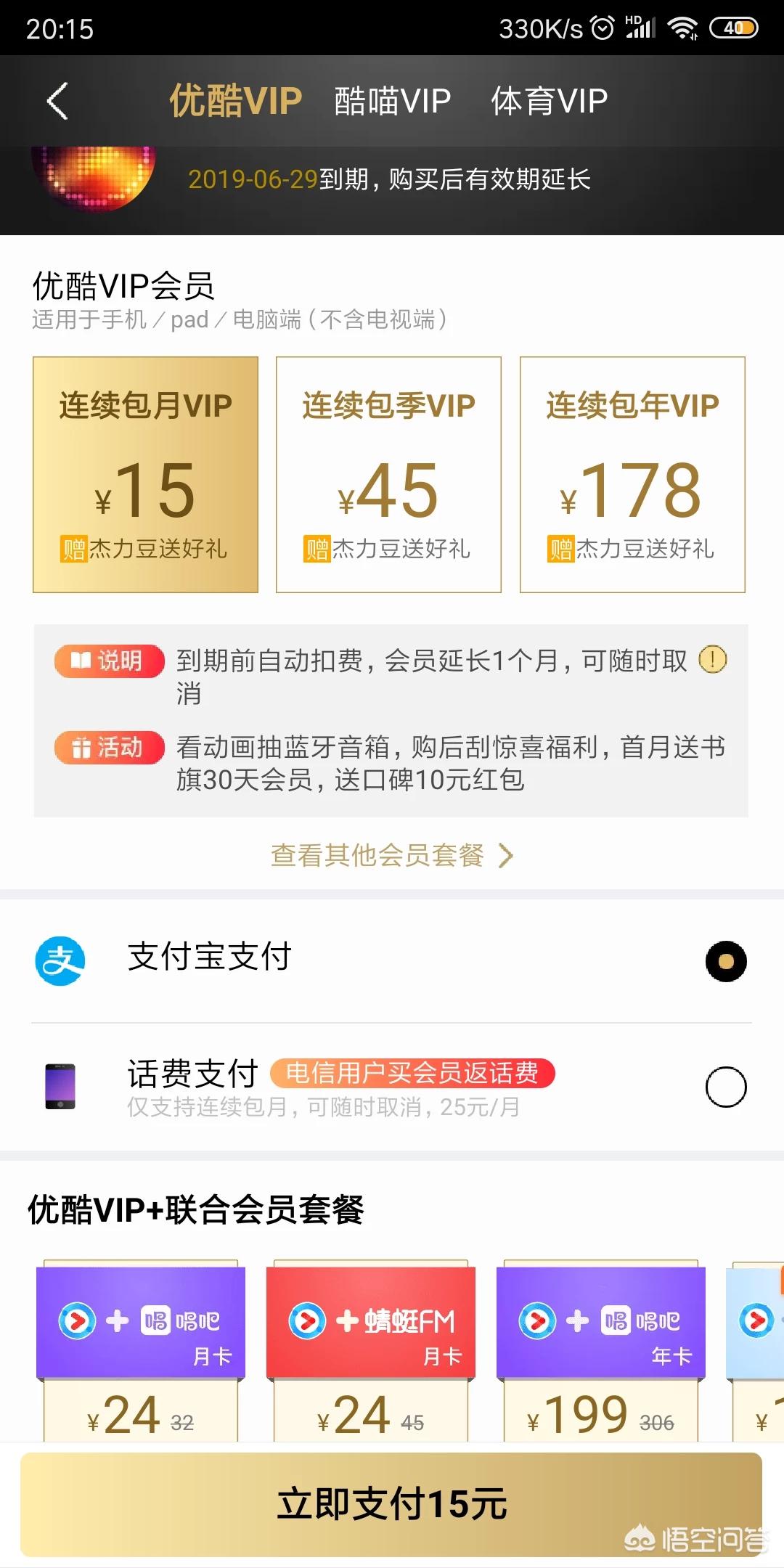Viewport: 784px width, 1568px height.
Task: Go back using the top-left arrow
Action: point(57,101)
